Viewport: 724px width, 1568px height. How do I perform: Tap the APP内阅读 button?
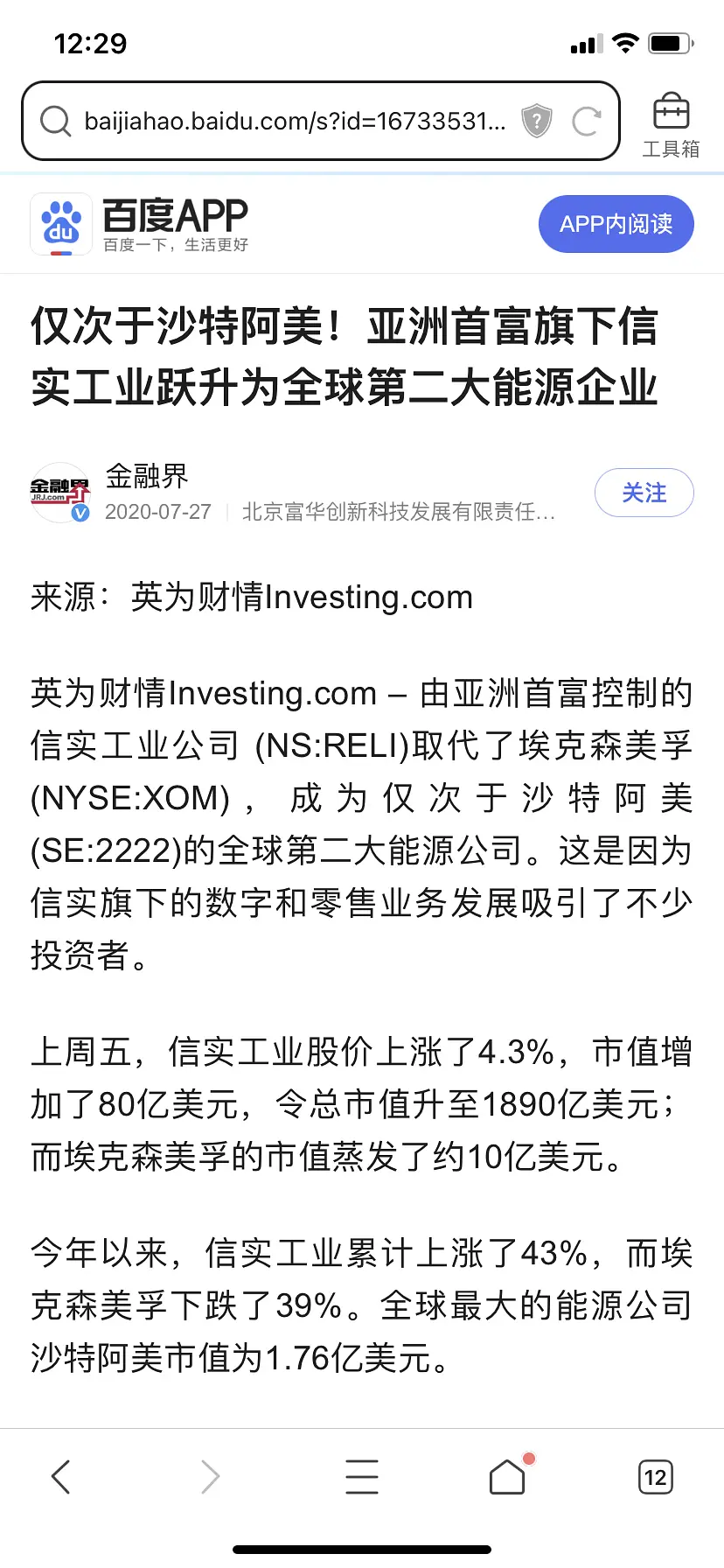click(616, 224)
